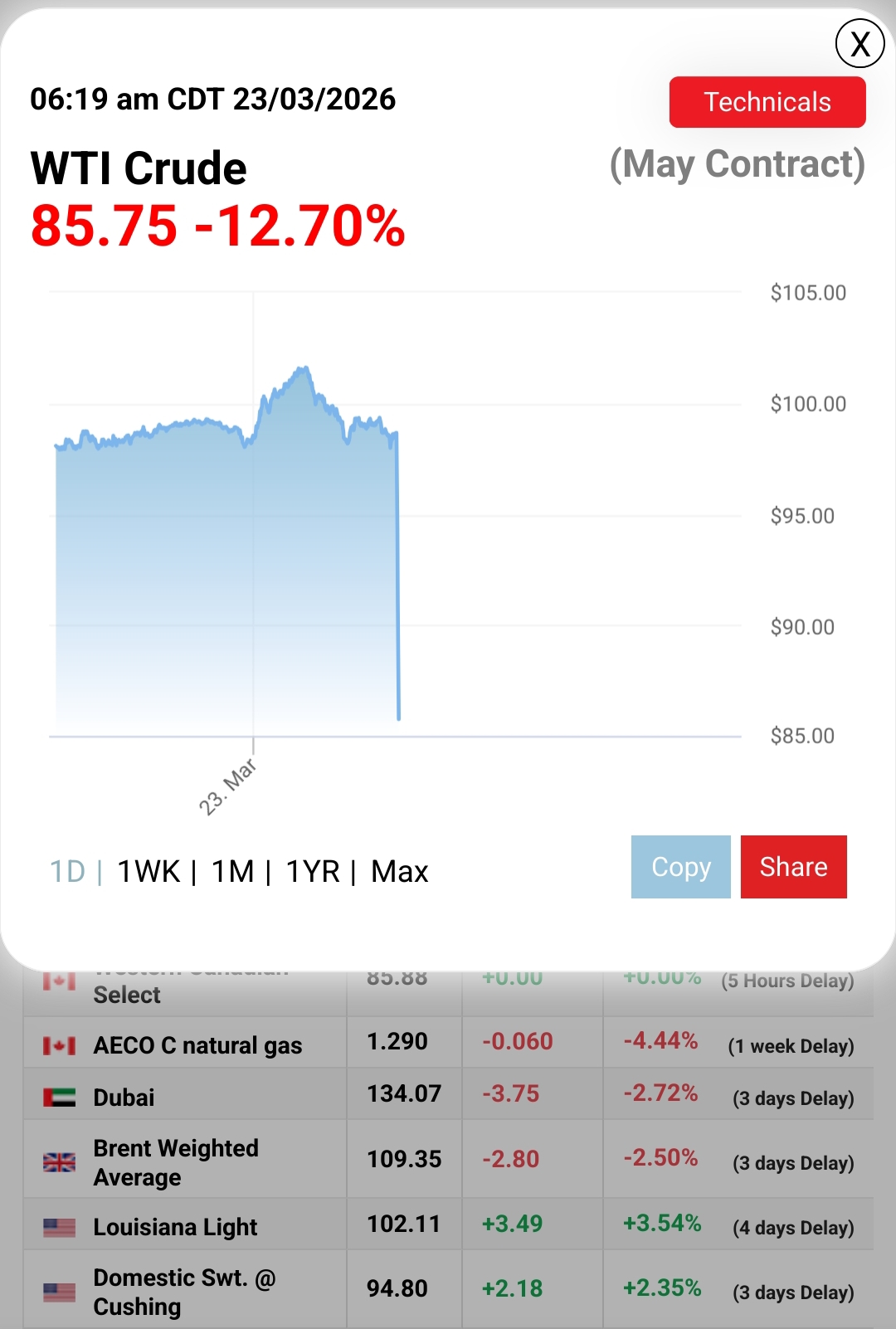Show the Max chart range

[399, 872]
